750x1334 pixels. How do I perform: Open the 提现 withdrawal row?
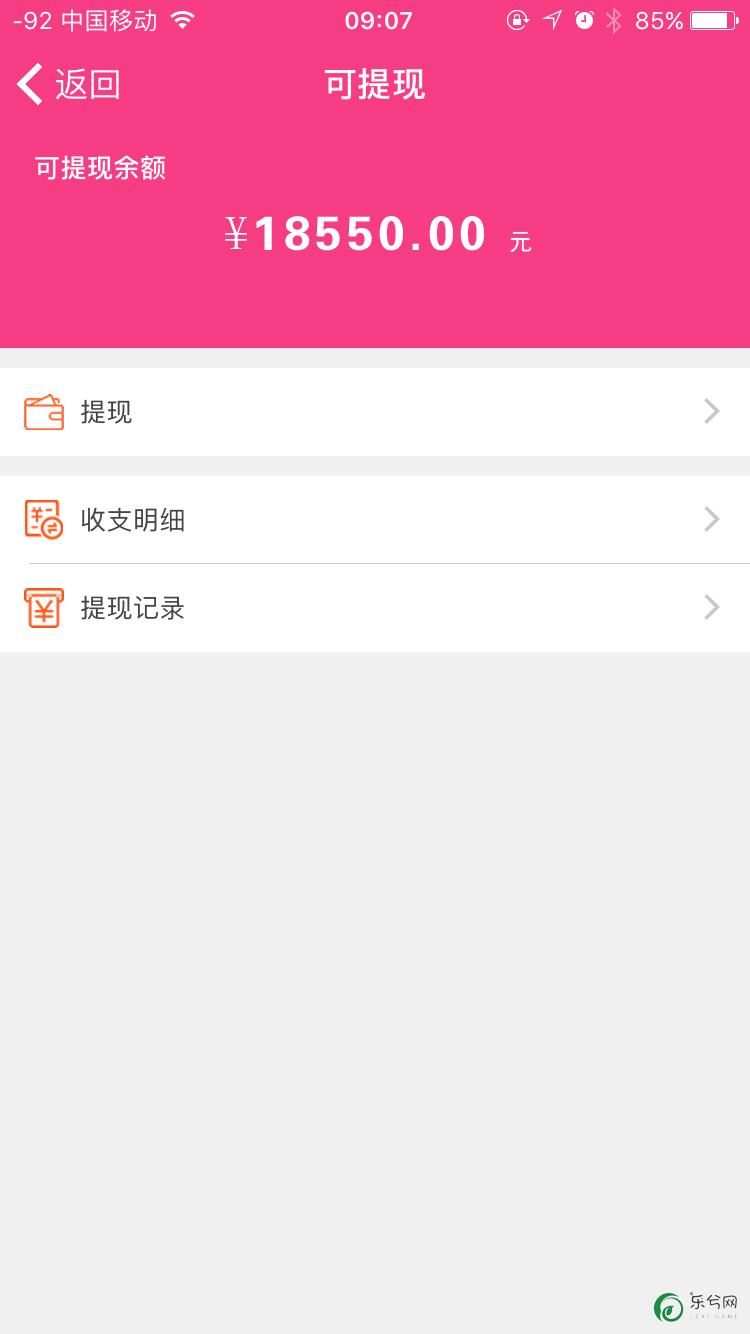[375, 412]
